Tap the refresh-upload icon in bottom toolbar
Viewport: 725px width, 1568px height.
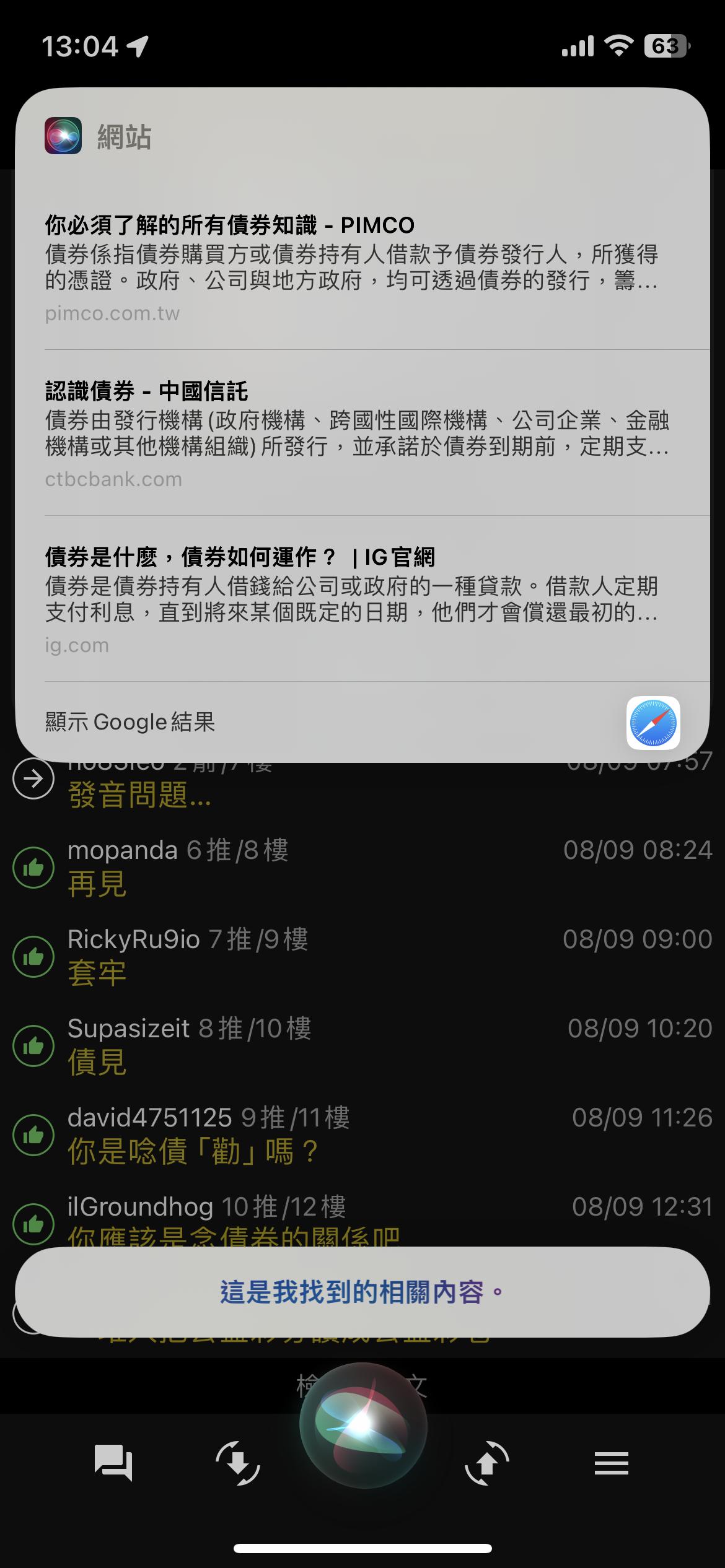[487, 1464]
